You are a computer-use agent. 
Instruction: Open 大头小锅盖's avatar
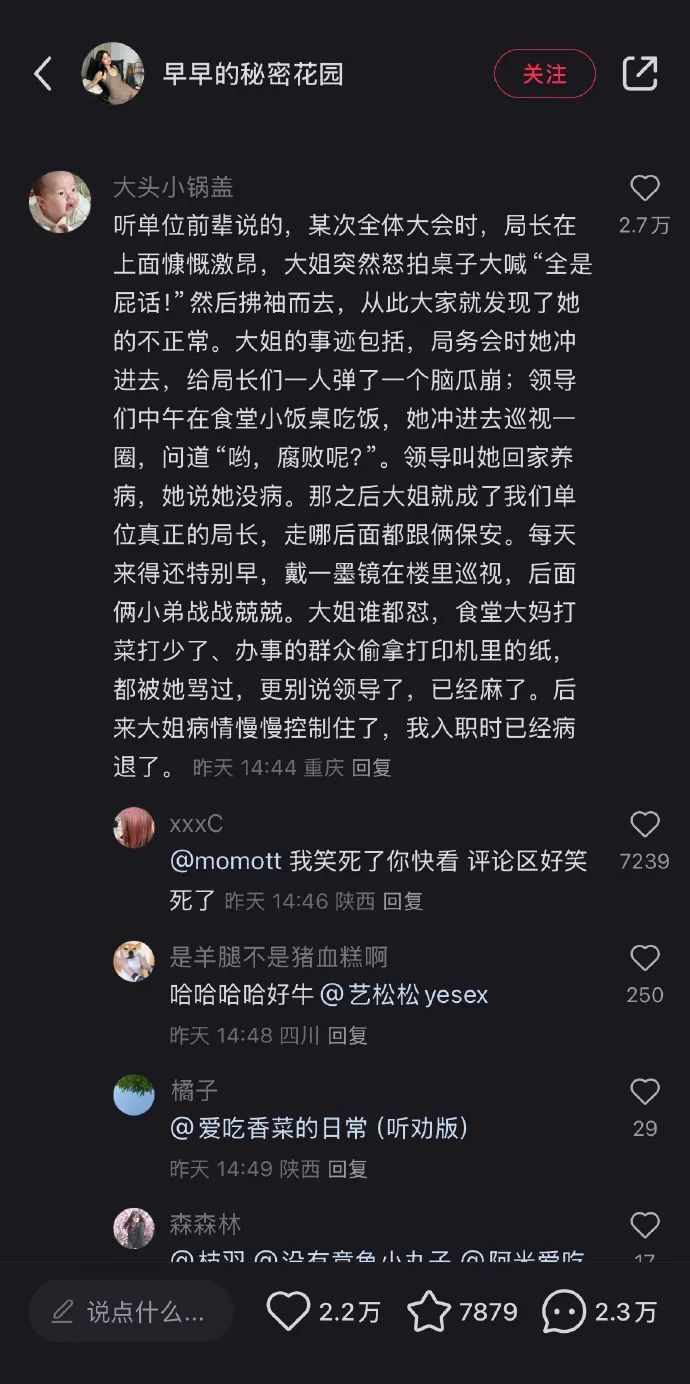60,202
